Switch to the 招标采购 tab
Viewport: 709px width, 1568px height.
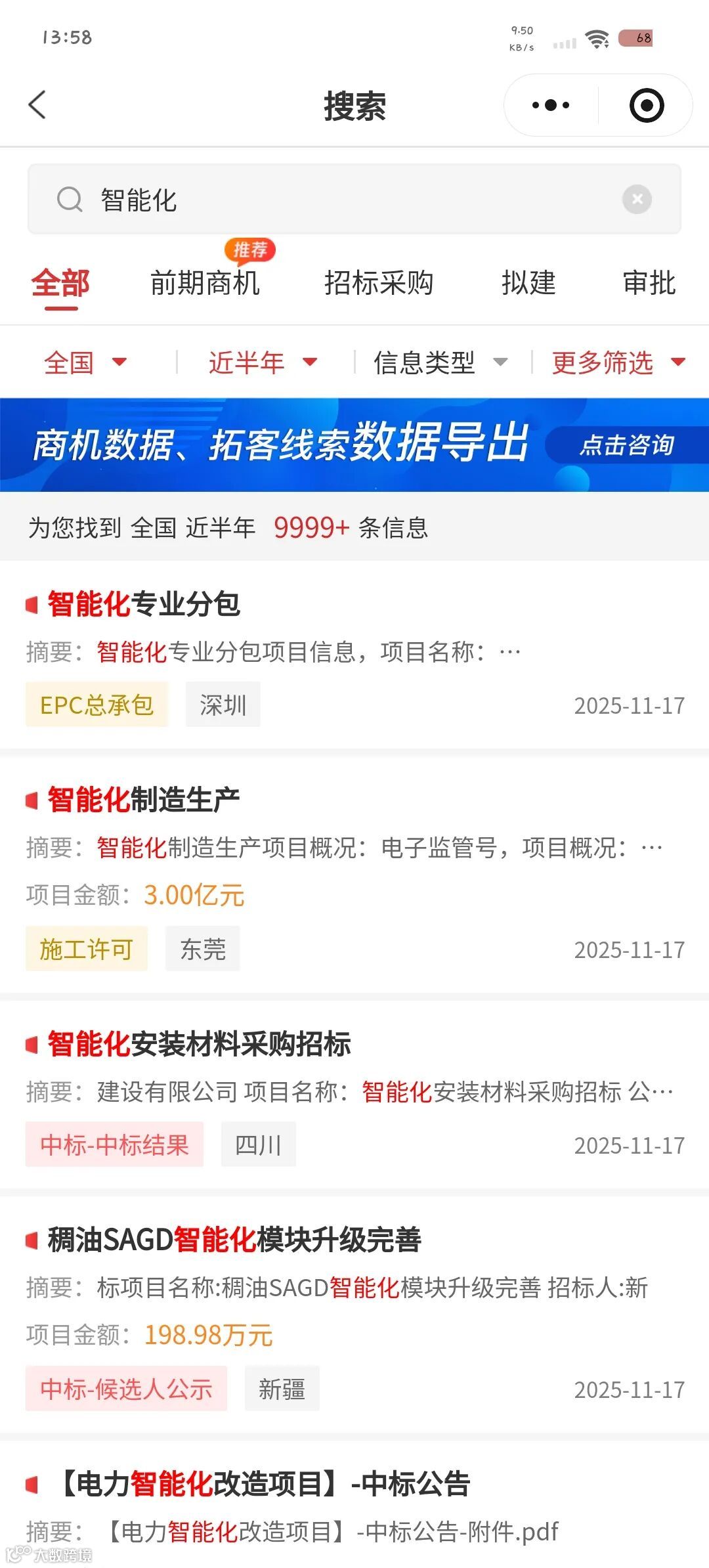379,283
